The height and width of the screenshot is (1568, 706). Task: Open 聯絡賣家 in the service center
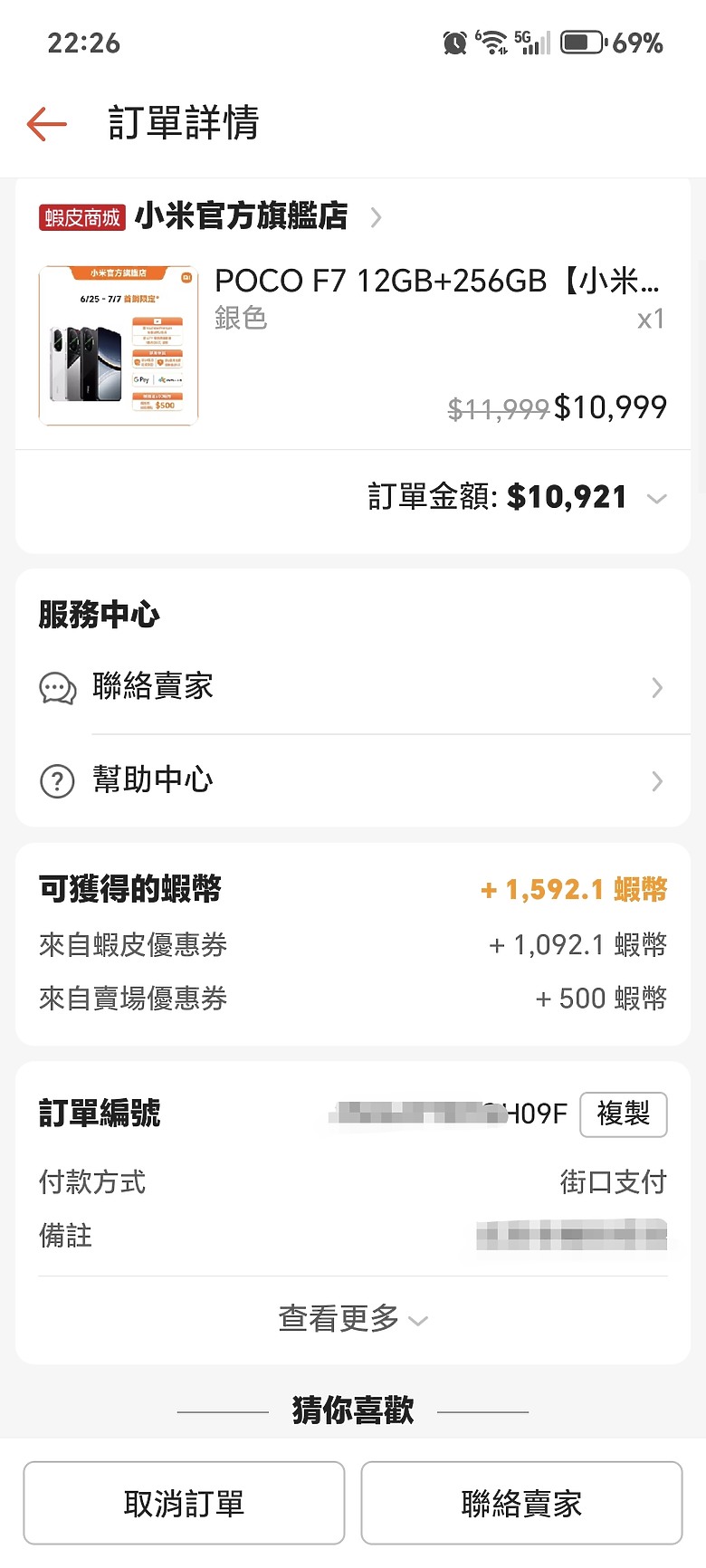pos(353,687)
